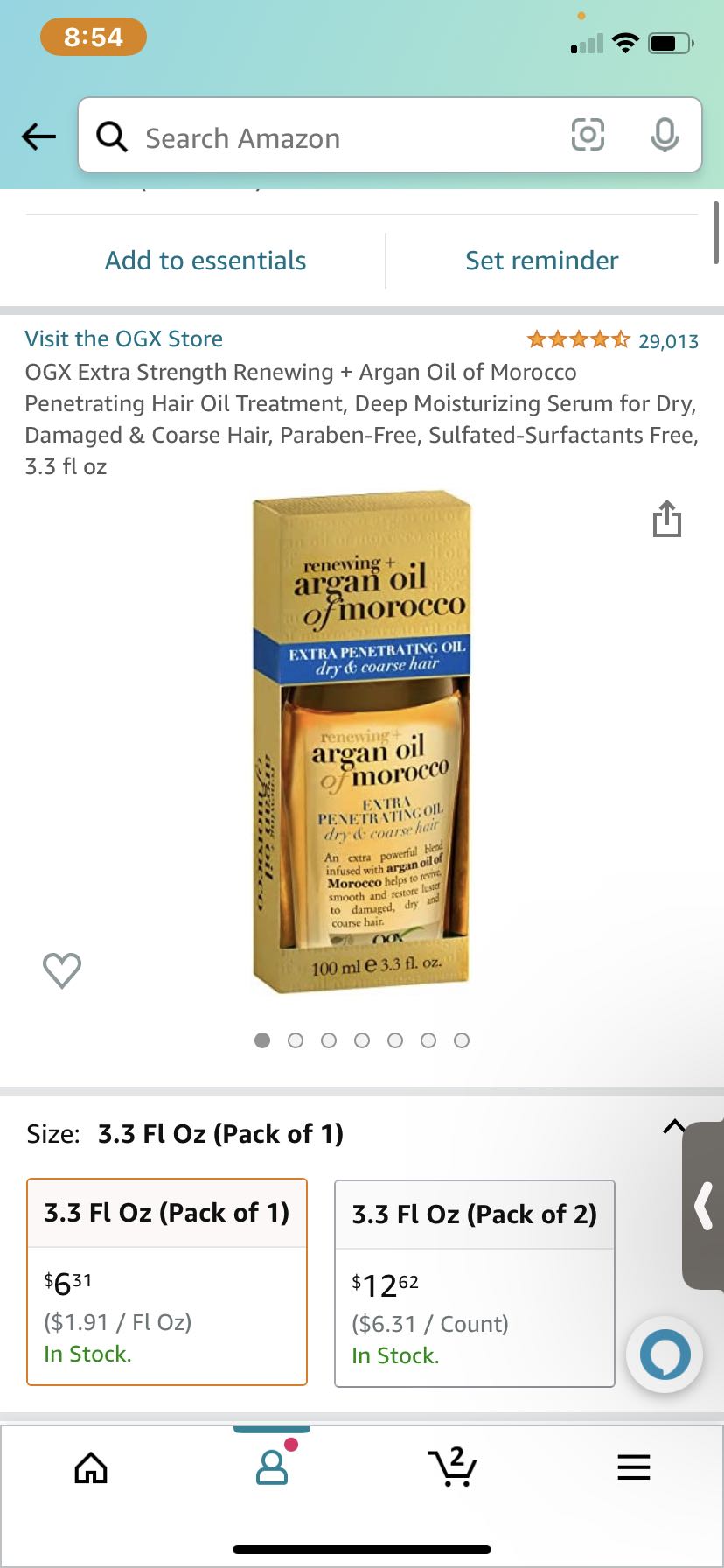Viewport: 724px width, 1568px height.
Task: Open the account profile tab
Action: coord(272,1467)
